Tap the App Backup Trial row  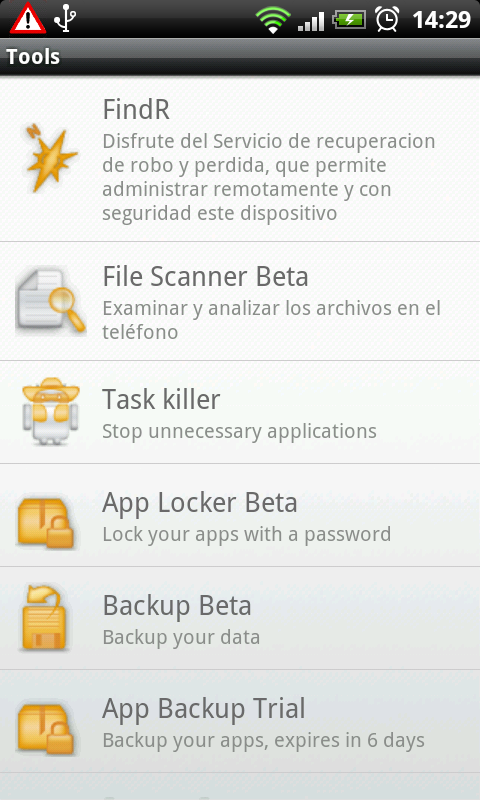pos(240,721)
